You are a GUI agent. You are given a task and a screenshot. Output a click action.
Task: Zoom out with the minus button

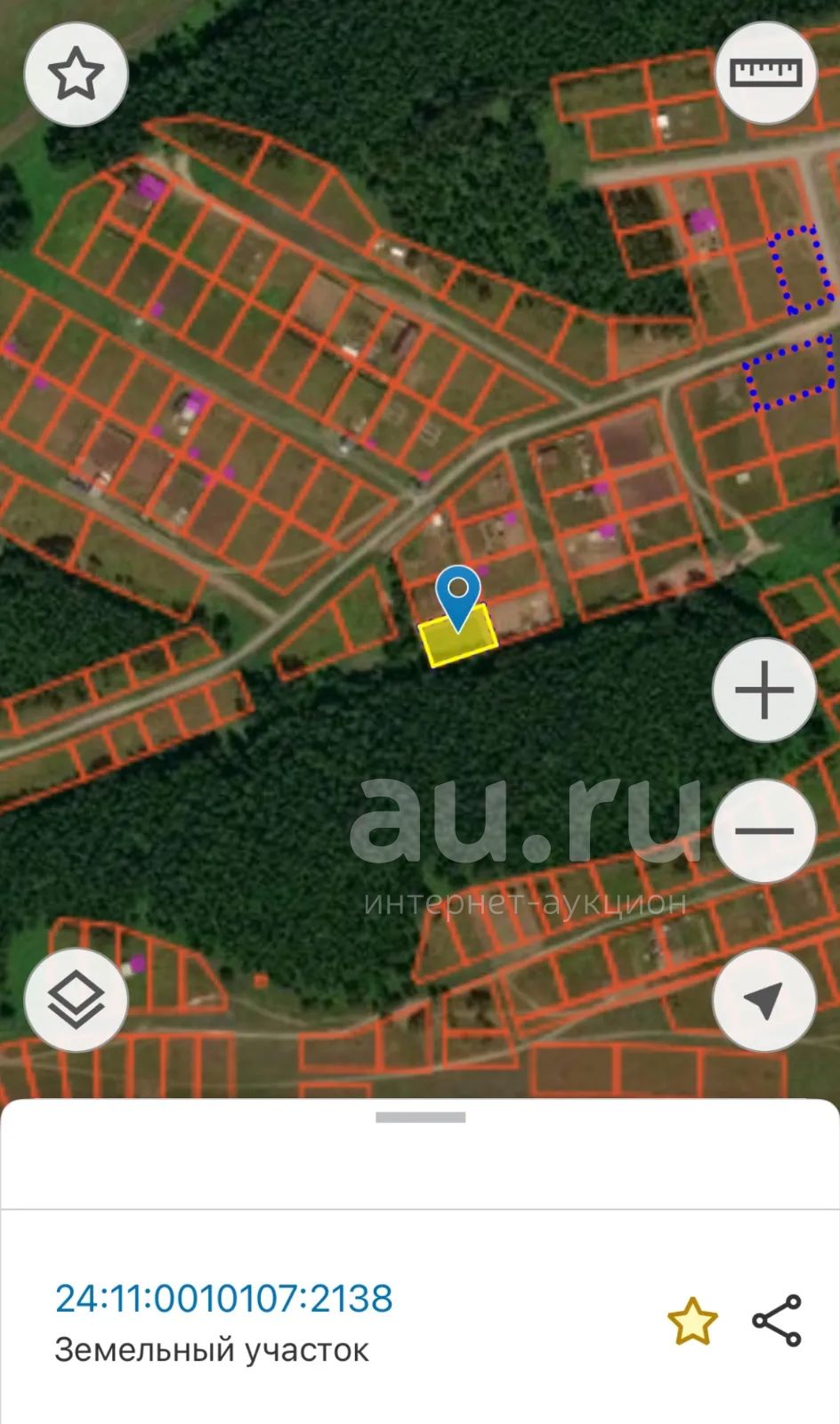[x=764, y=831]
